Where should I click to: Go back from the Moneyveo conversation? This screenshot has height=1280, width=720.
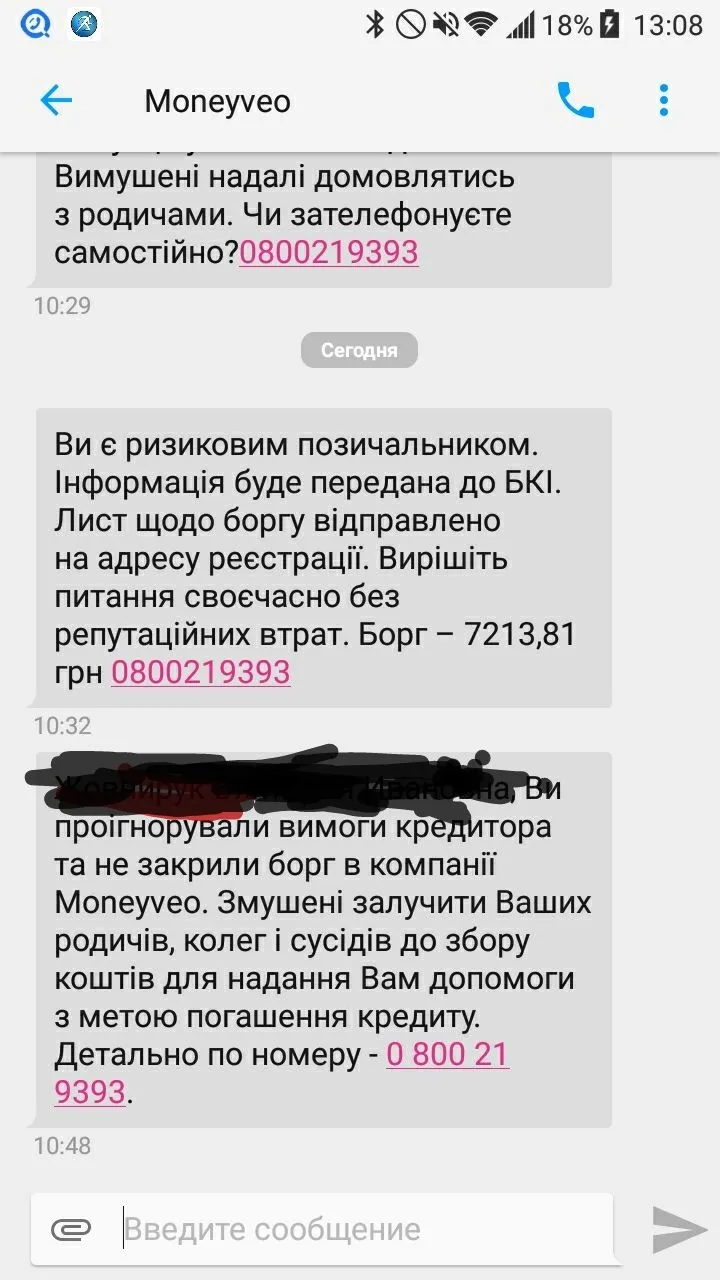[56, 100]
